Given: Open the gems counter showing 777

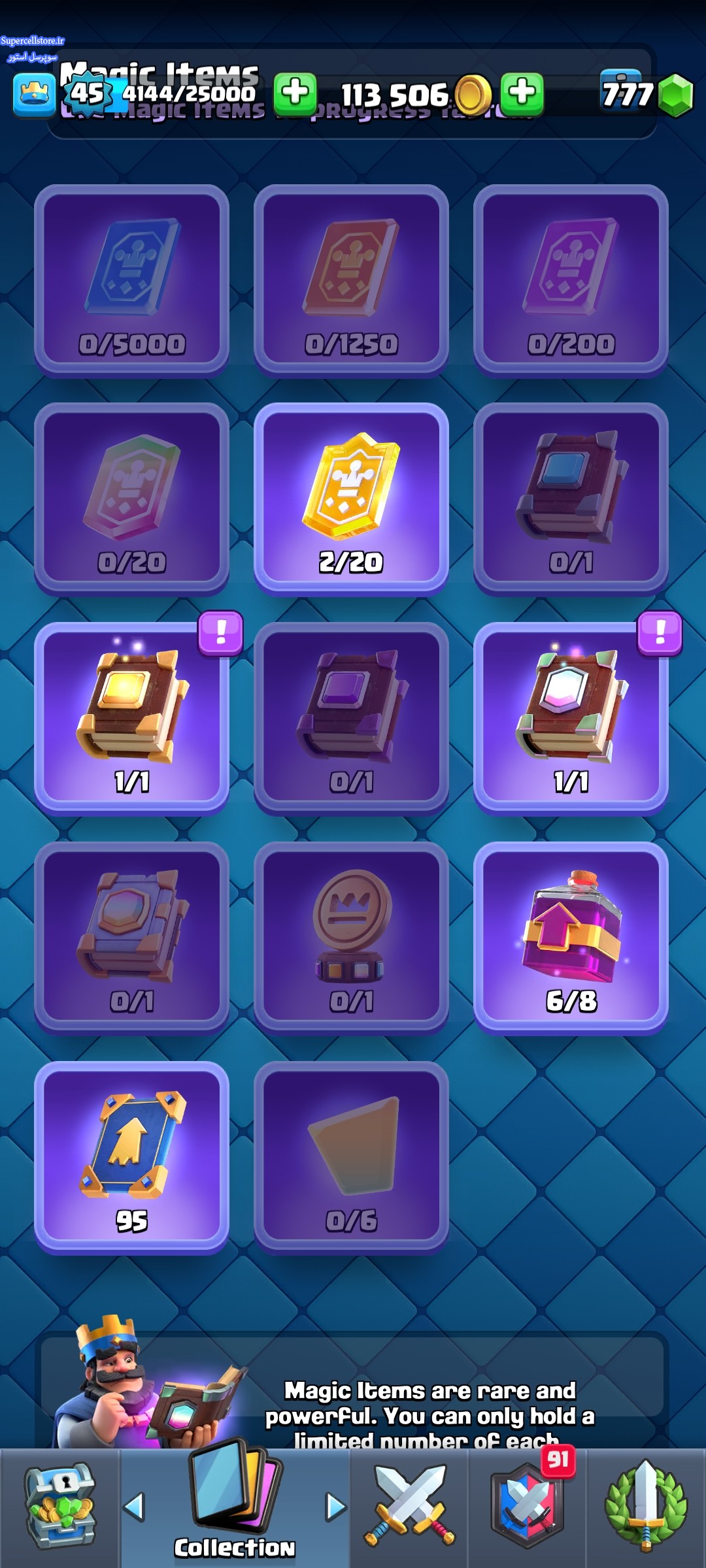Looking at the screenshot, I should click(646, 95).
